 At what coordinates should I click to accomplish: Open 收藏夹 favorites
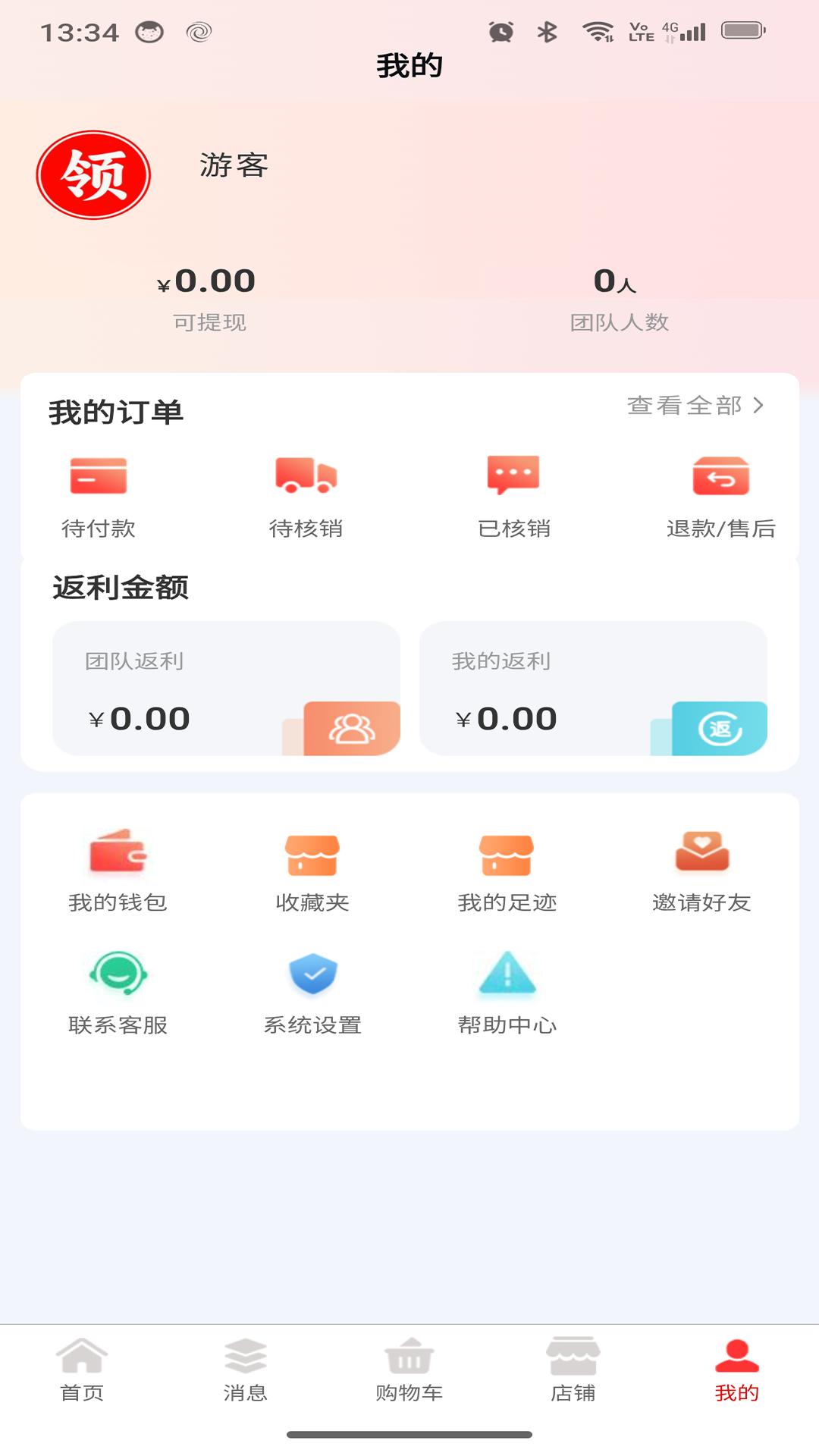pos(312,868)
